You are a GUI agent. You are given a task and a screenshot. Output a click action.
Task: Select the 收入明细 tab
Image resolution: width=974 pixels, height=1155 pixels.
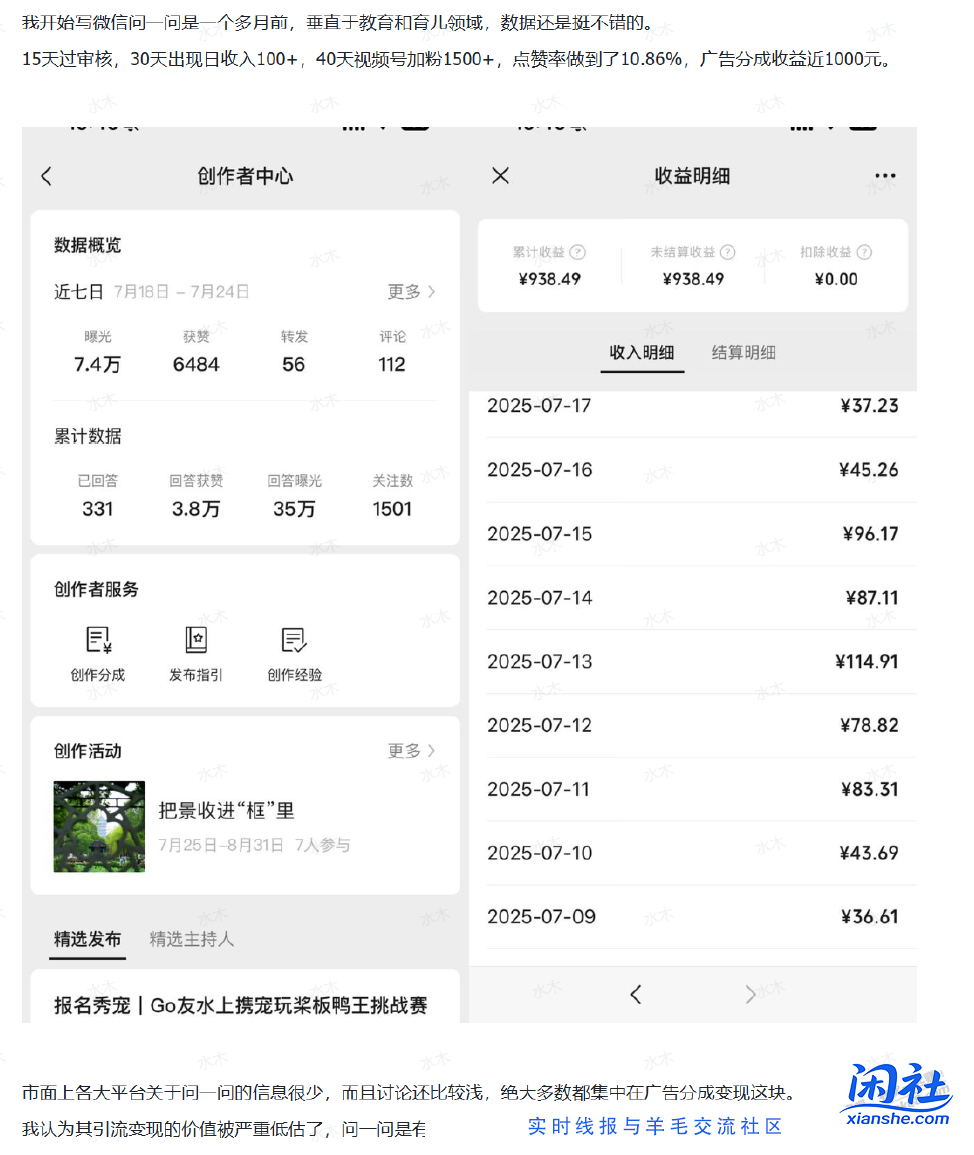(x=642, y=353)
